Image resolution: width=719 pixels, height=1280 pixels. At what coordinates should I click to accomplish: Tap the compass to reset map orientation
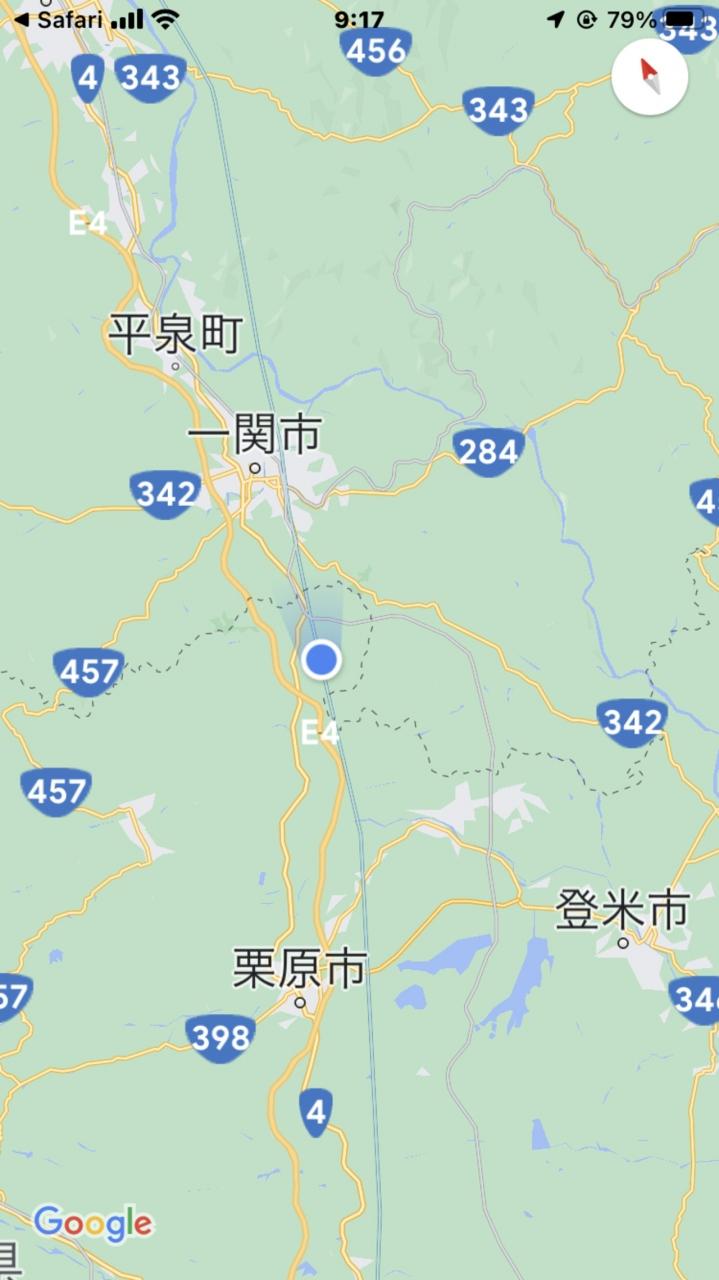650,76
